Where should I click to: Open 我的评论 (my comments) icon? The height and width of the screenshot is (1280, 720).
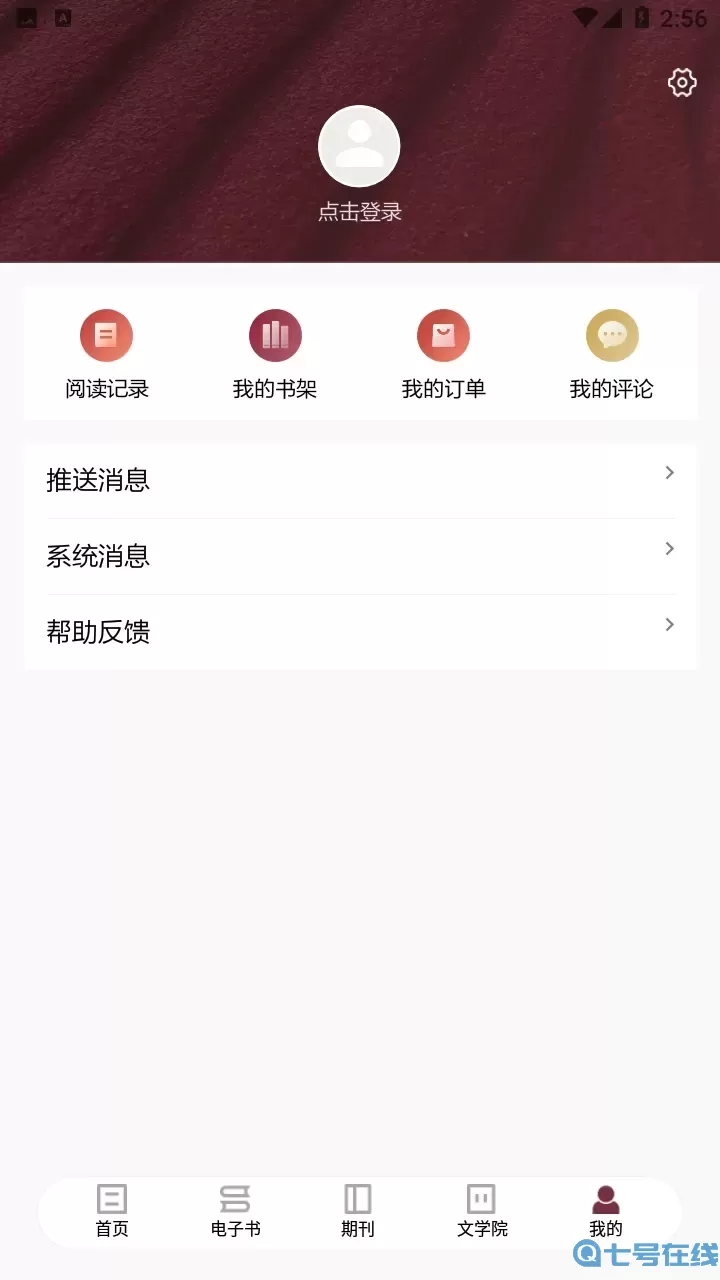click(x=611, y=337)
